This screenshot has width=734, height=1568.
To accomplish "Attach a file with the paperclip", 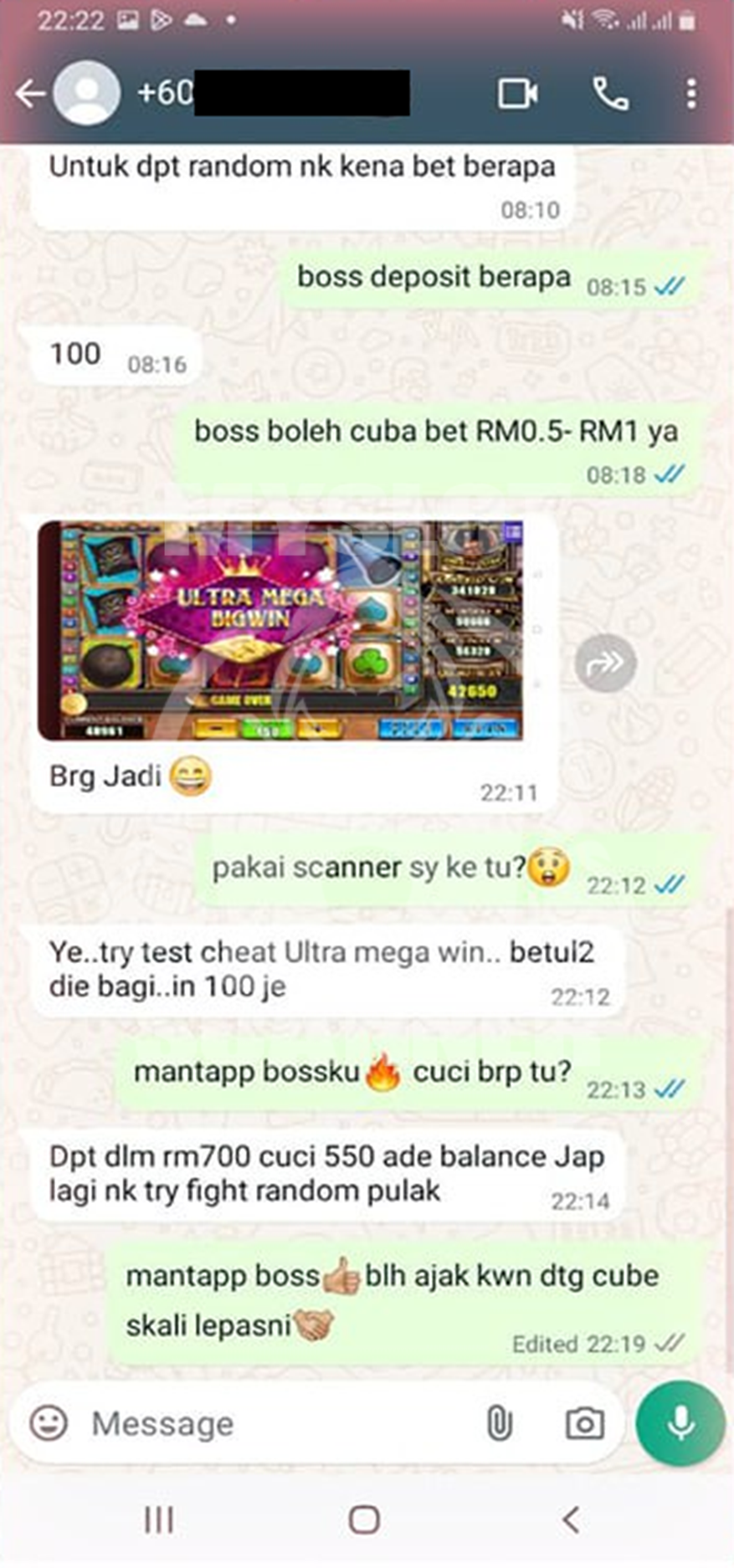I will coord(499,1422).
